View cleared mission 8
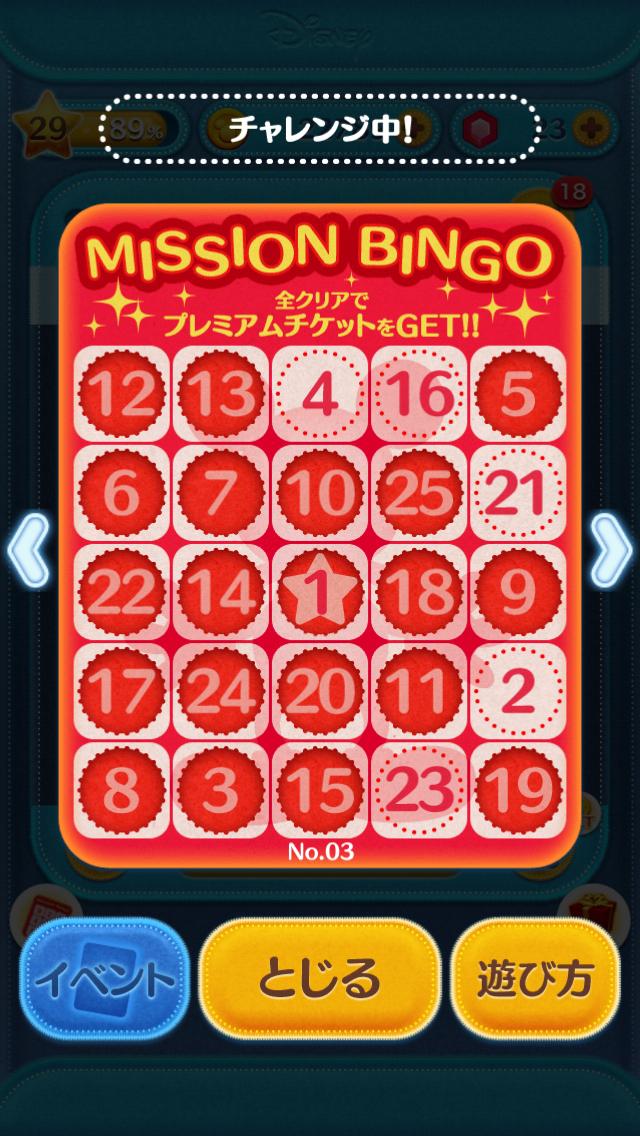 pos(121,790)
